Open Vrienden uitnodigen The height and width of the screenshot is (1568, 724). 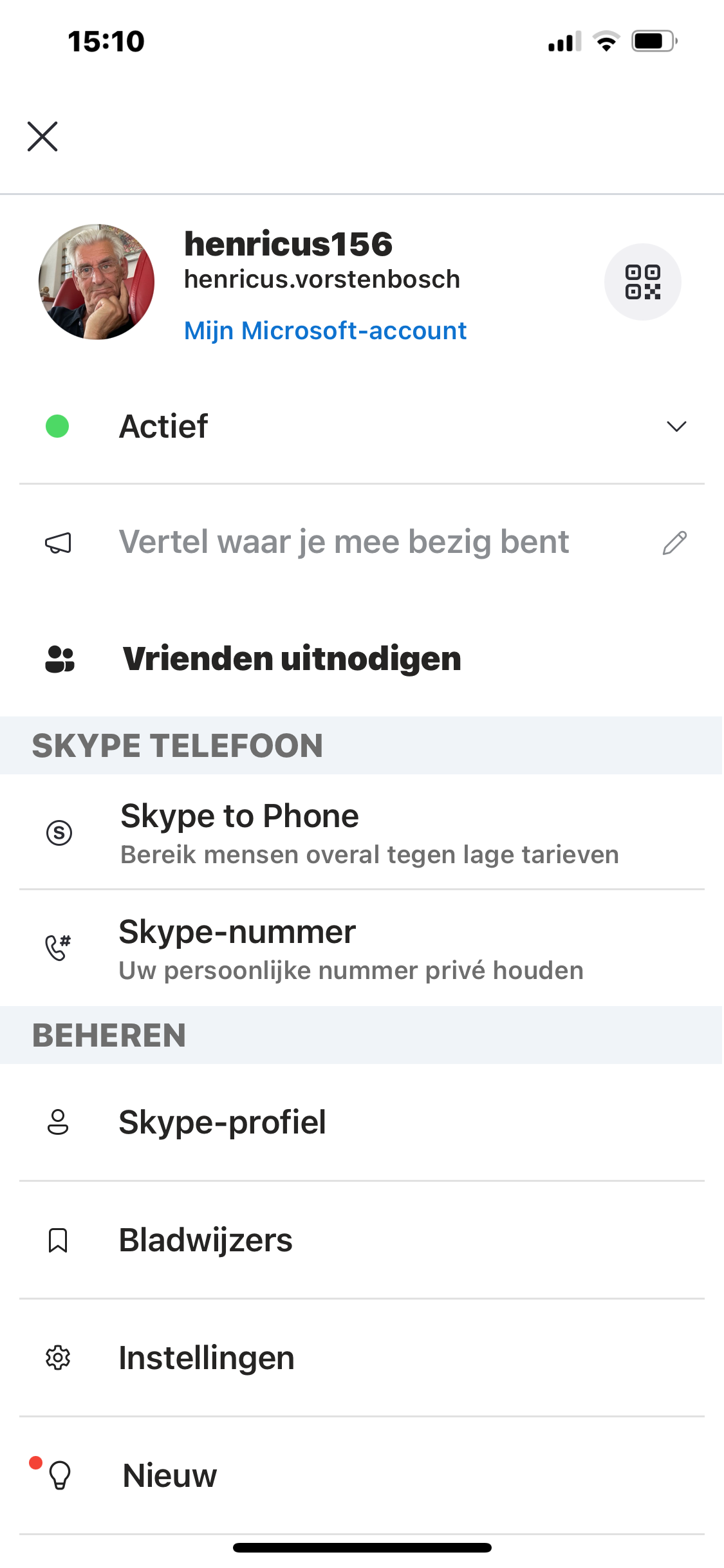point(362,658)
